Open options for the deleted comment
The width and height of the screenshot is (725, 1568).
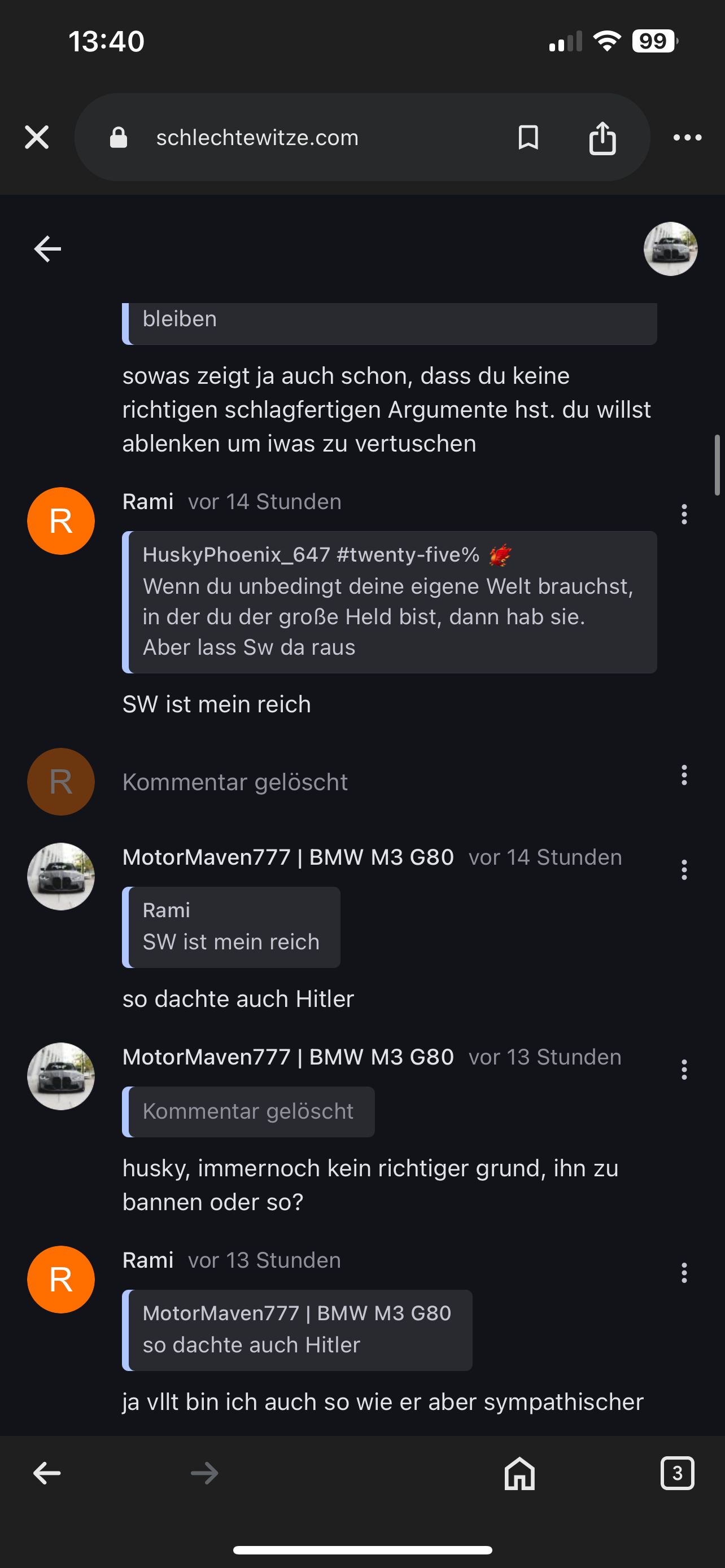tap(684, 775)
